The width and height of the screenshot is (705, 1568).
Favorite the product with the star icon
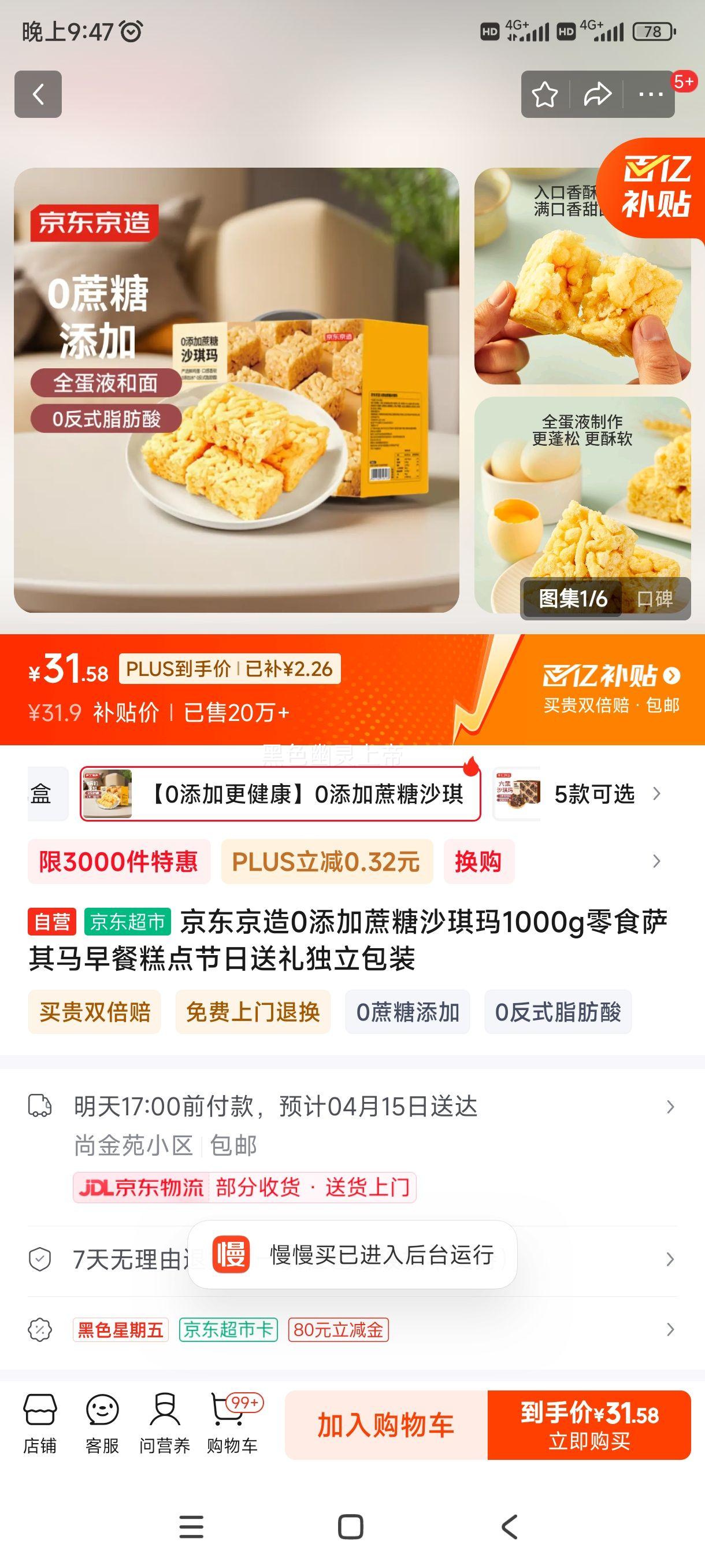coord(546,94)
